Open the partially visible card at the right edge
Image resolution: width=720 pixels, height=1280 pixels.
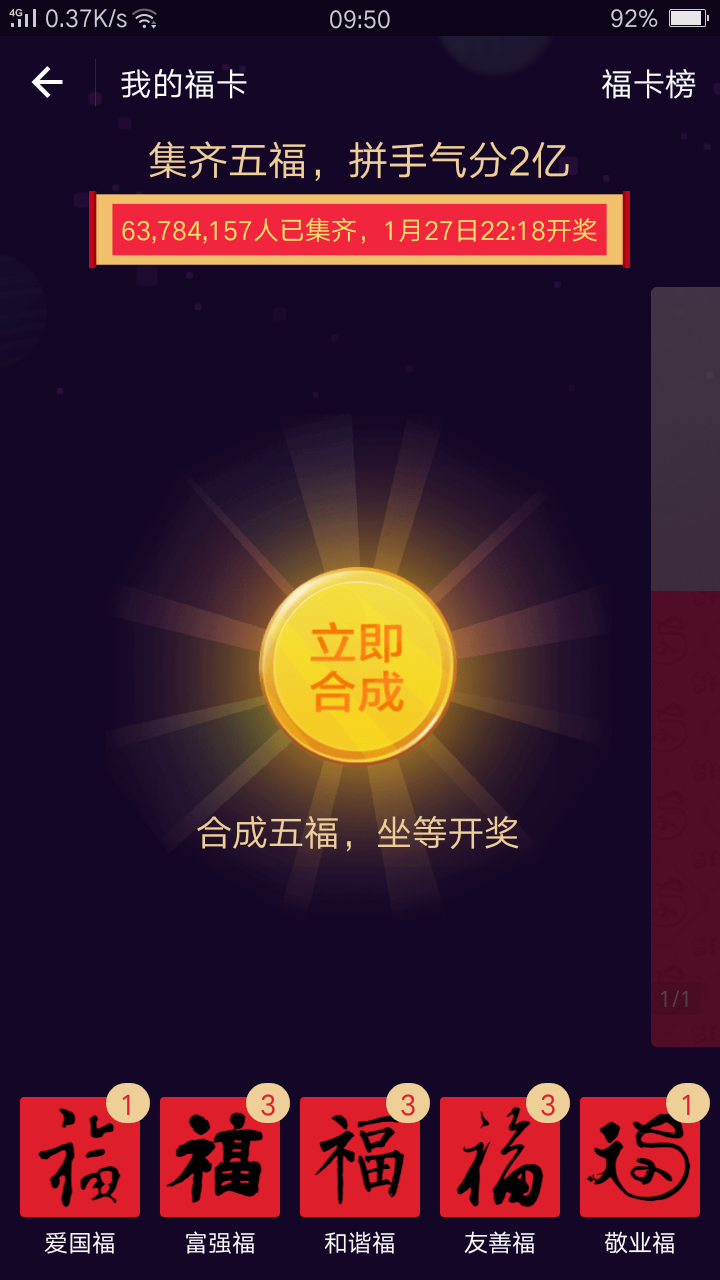click(686, 666)
